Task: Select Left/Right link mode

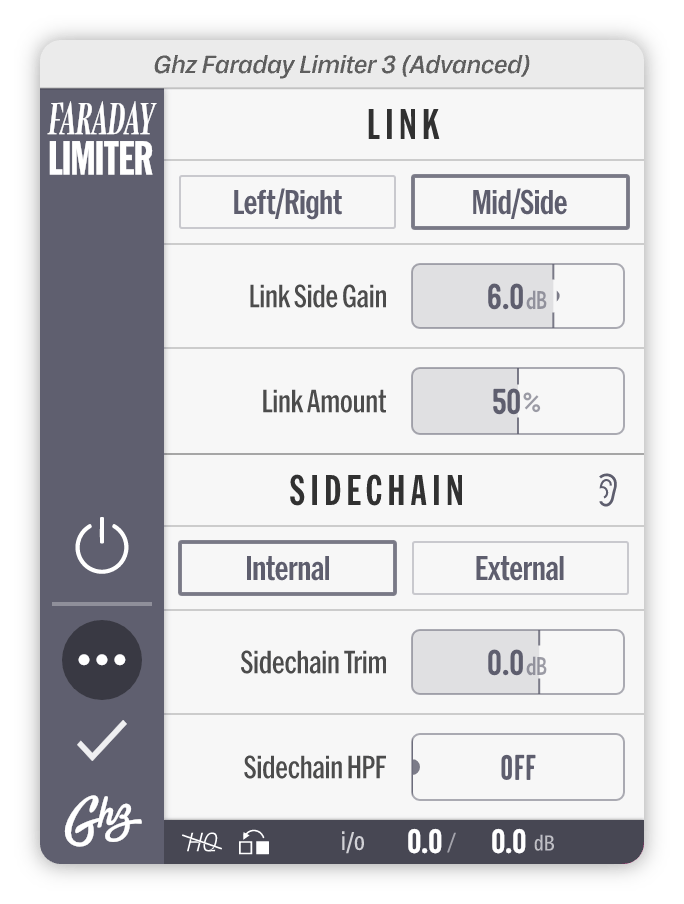Action: [x=287, y=202]
